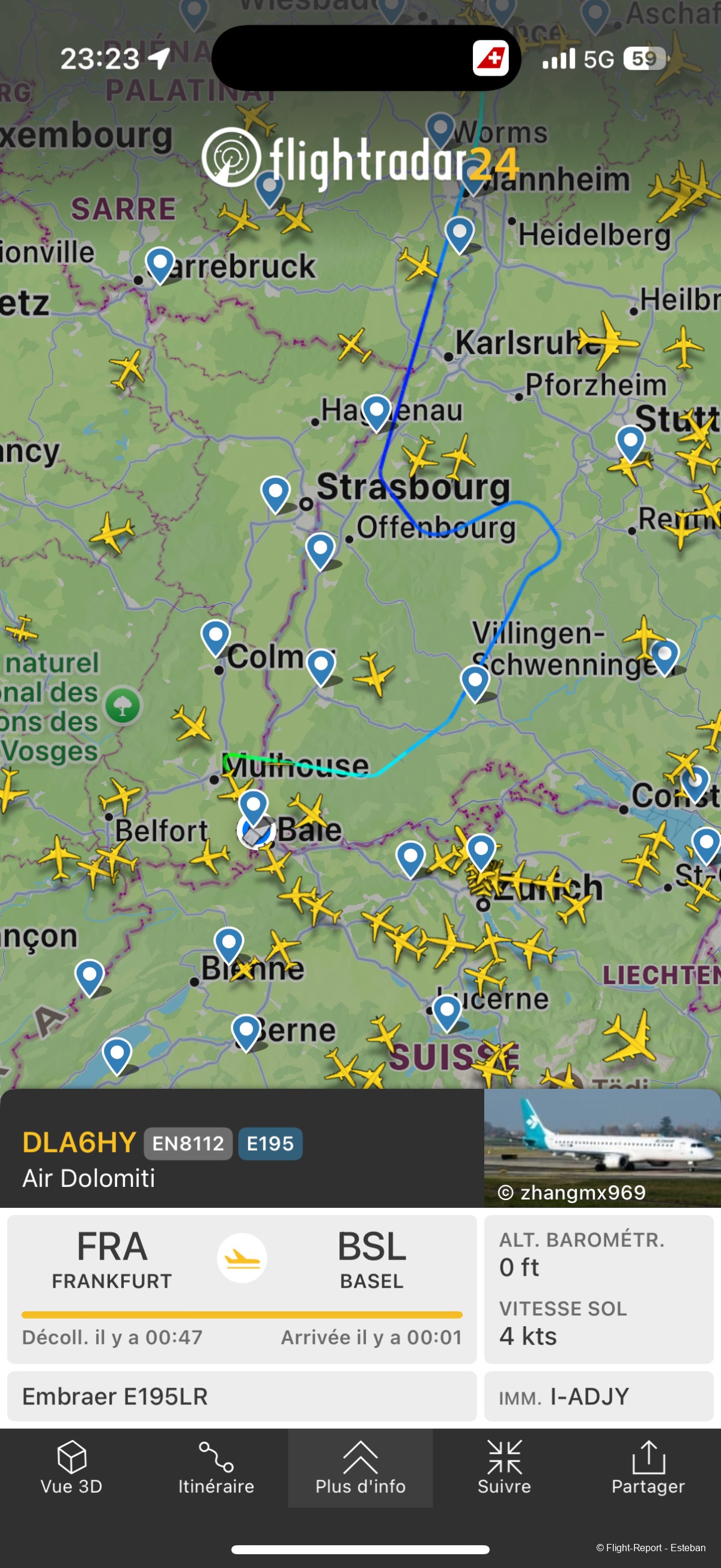Open FRA to BSL route card
This screenshot has height=1568, width=721.
[x=242, y=1288]
